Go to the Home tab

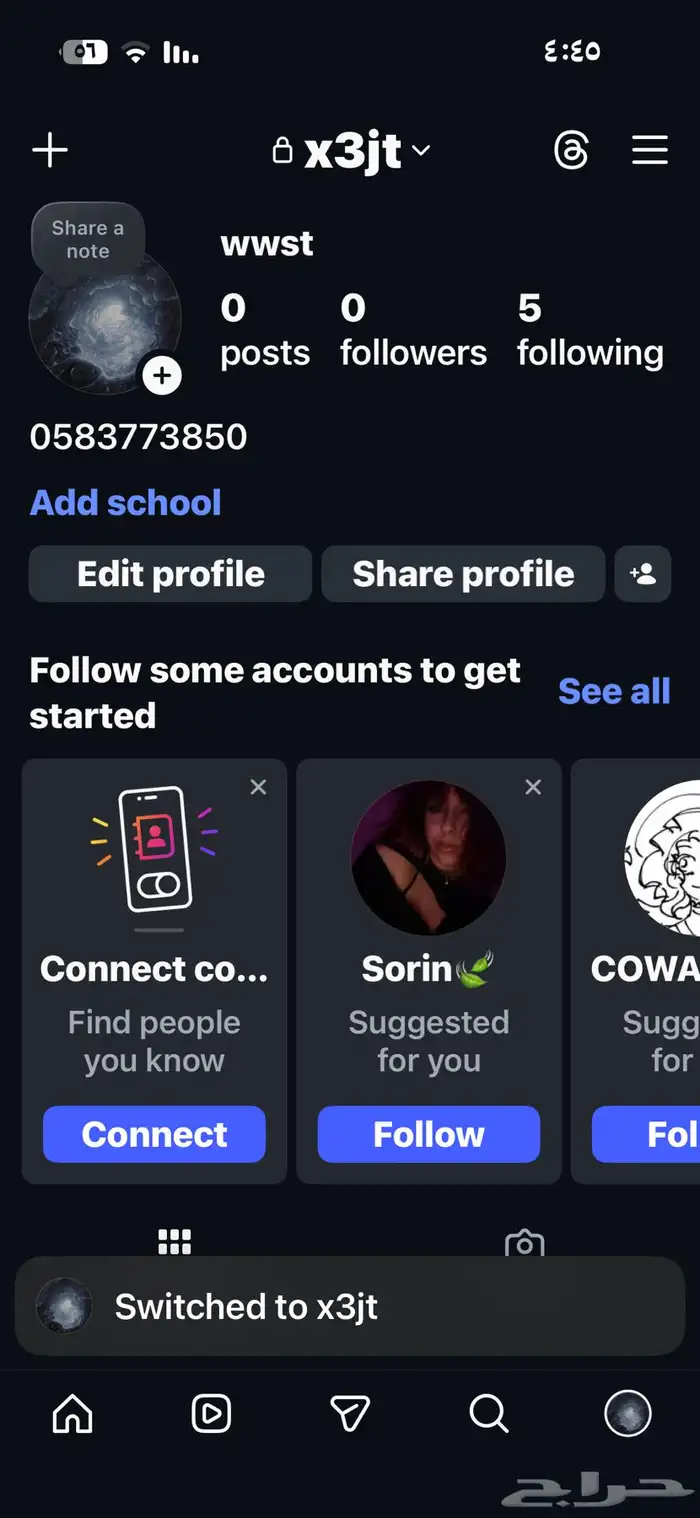tap(72, 1414)
